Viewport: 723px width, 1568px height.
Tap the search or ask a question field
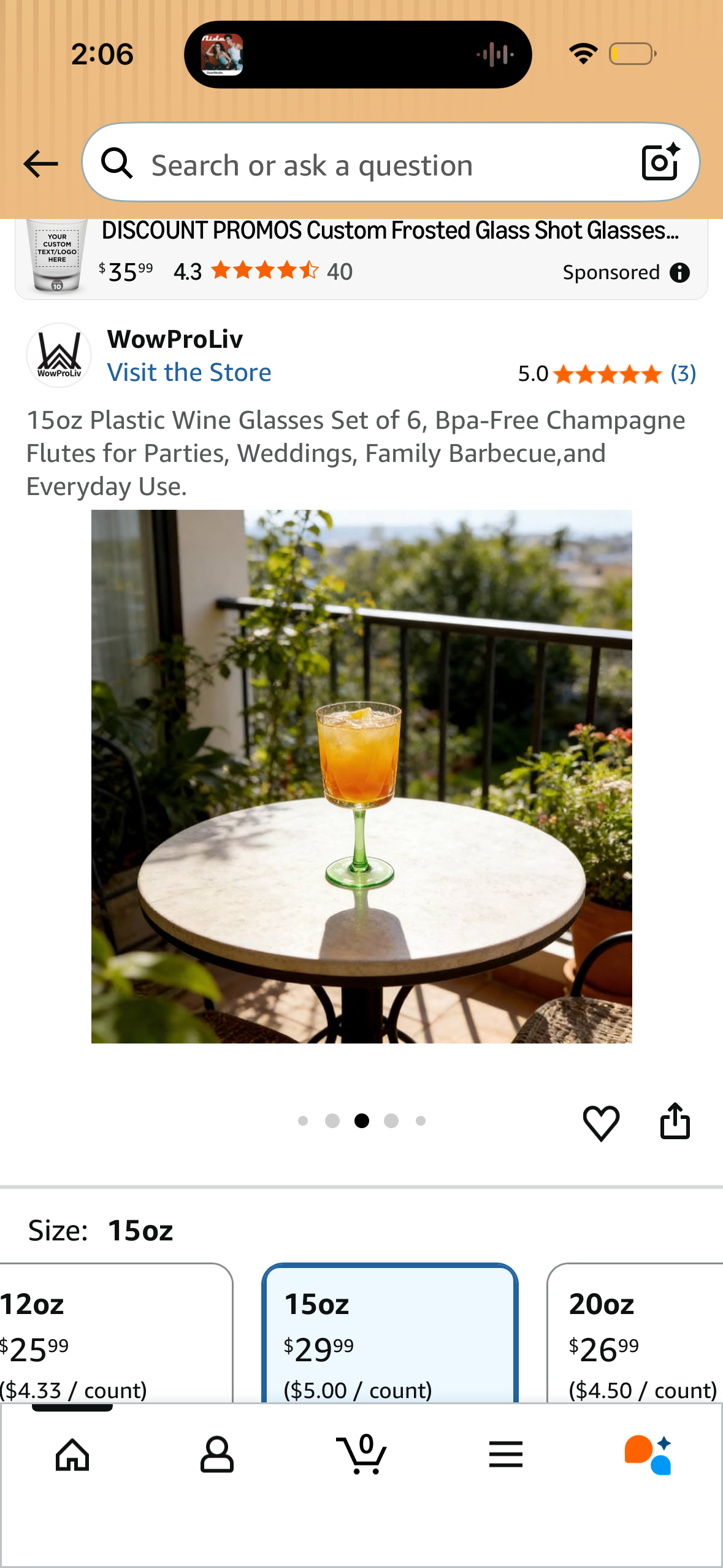point(391,163)
